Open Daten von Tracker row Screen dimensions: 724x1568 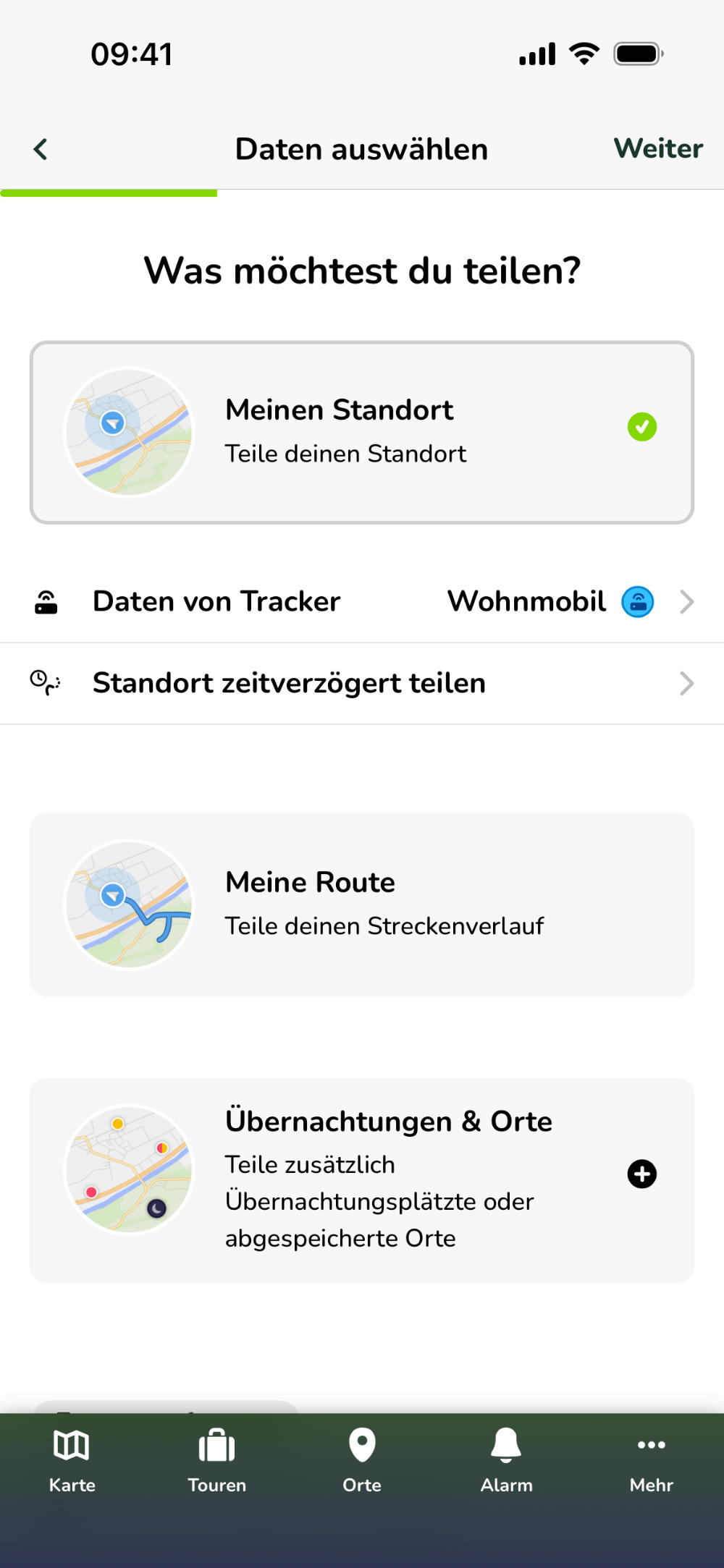(361, 602)
